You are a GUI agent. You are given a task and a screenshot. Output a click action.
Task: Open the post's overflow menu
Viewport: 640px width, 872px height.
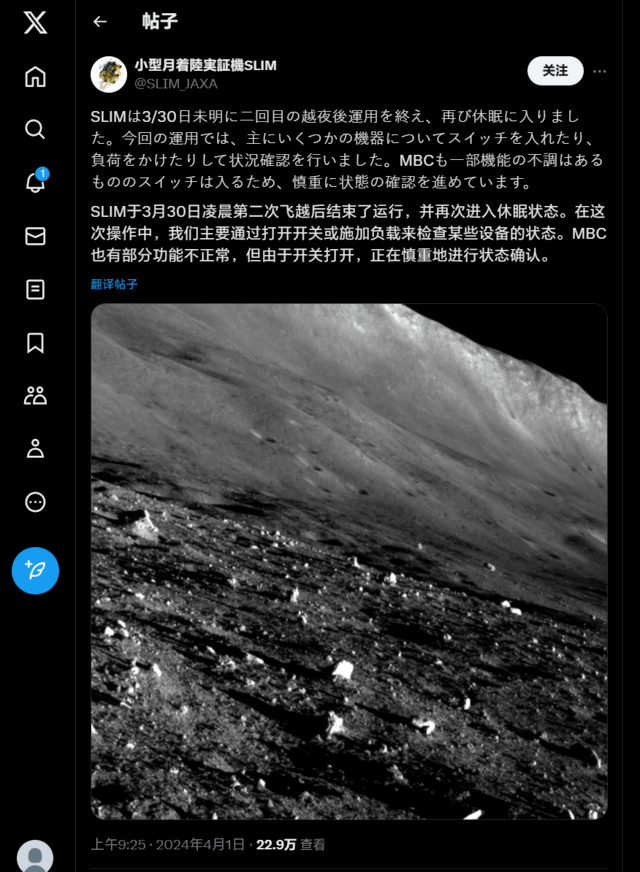coord(600,71)
